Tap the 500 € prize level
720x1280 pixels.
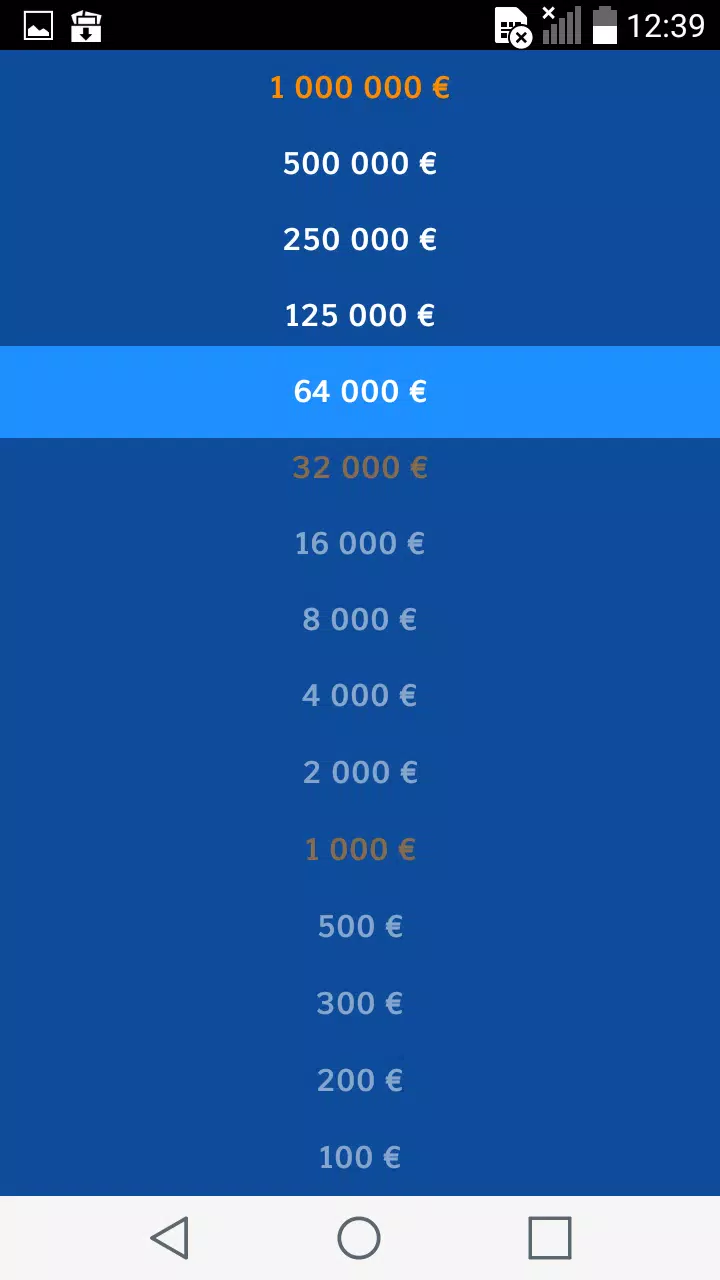(x=360, y=926)
